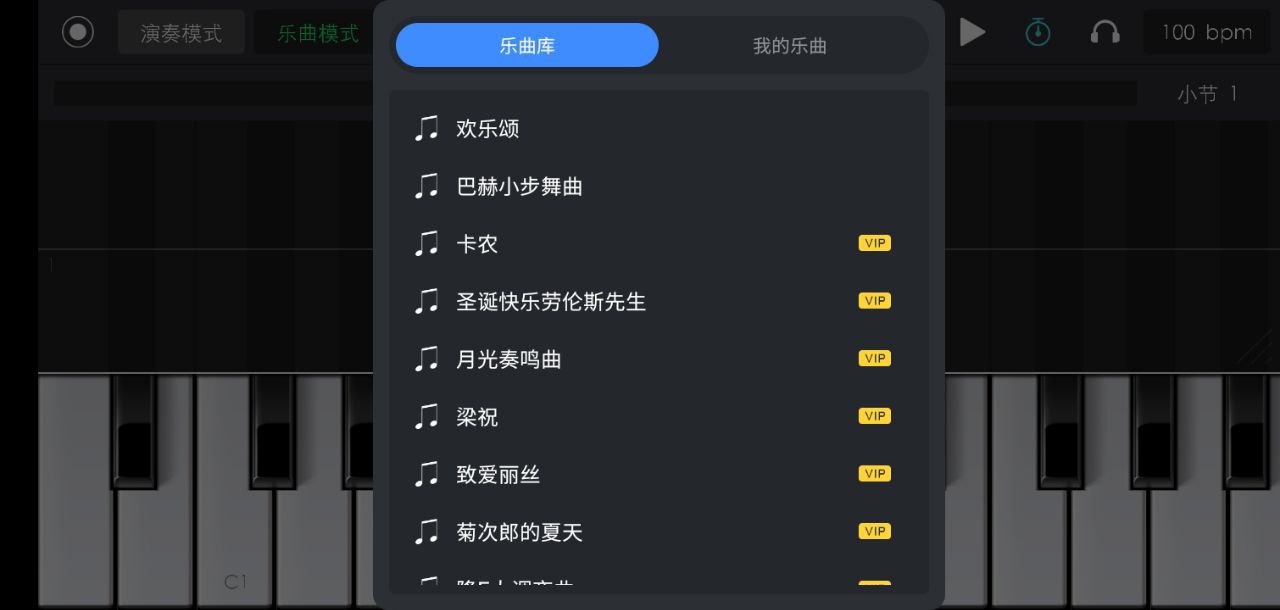The height and width of the screenshot is (610, 1280).
Task: Open 月光奏鸣曲
Action: point(508,360)
